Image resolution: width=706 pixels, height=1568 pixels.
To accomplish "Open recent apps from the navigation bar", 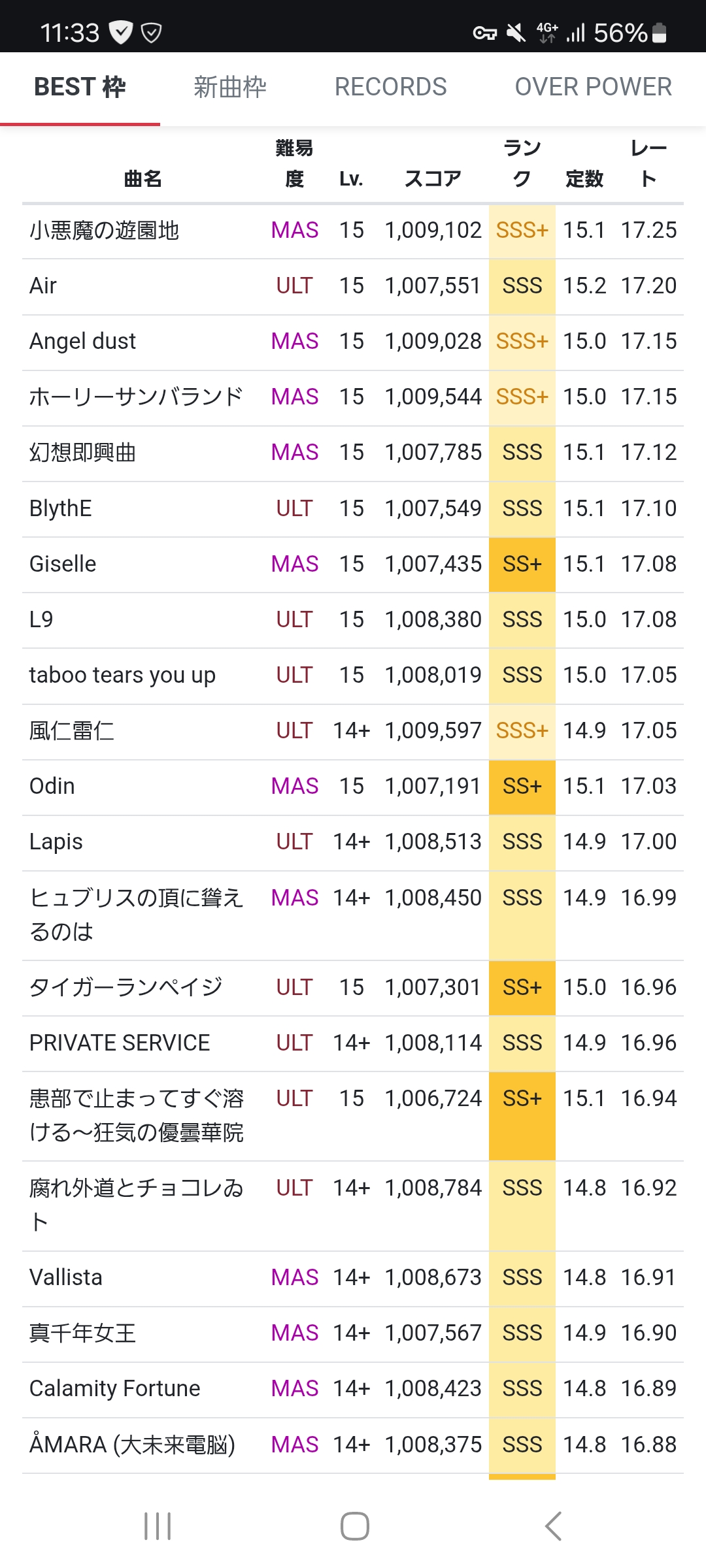I will click(x=158, y=1526).
